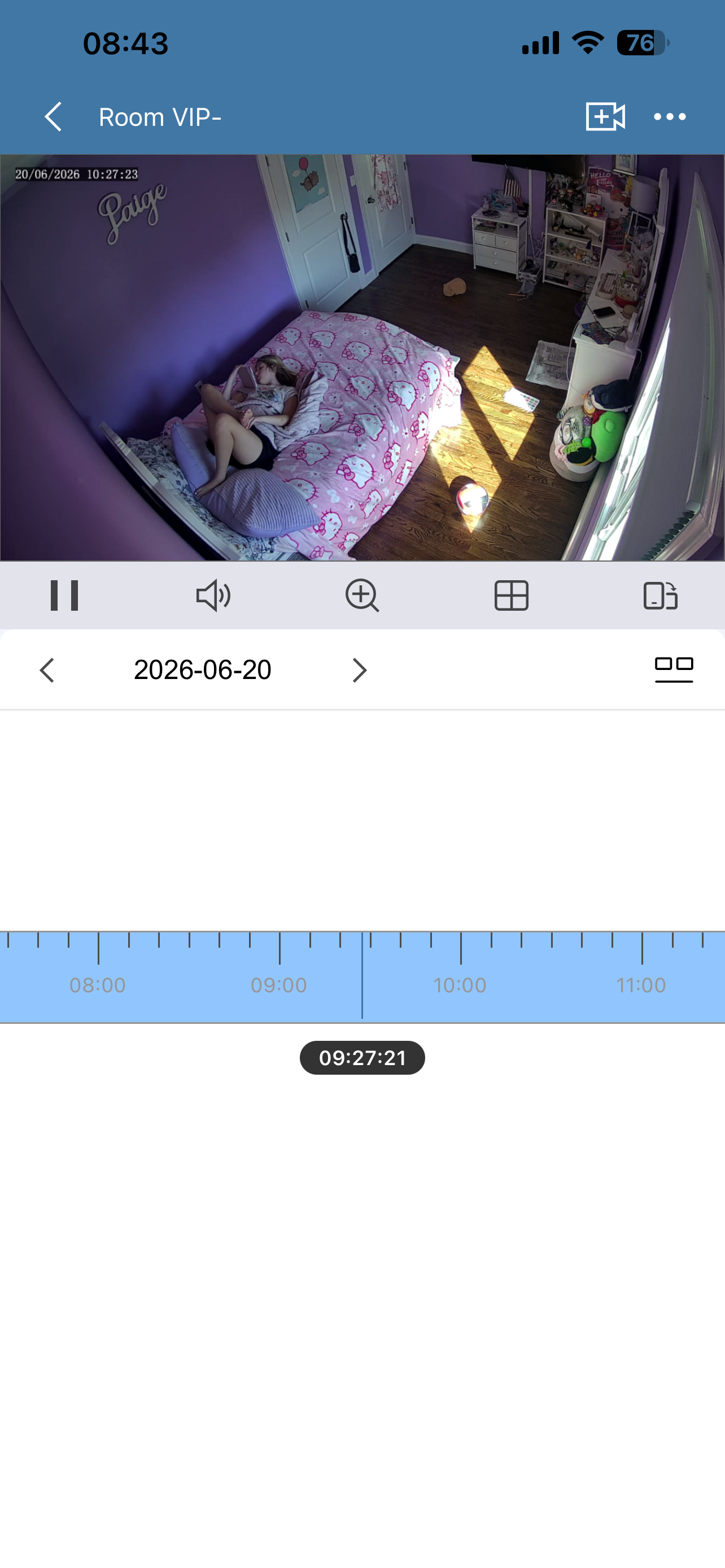The width and height of the screenshot is (725, 1568).
Task: Jump to 10:00 on the timeline
Action: [460, 985]
